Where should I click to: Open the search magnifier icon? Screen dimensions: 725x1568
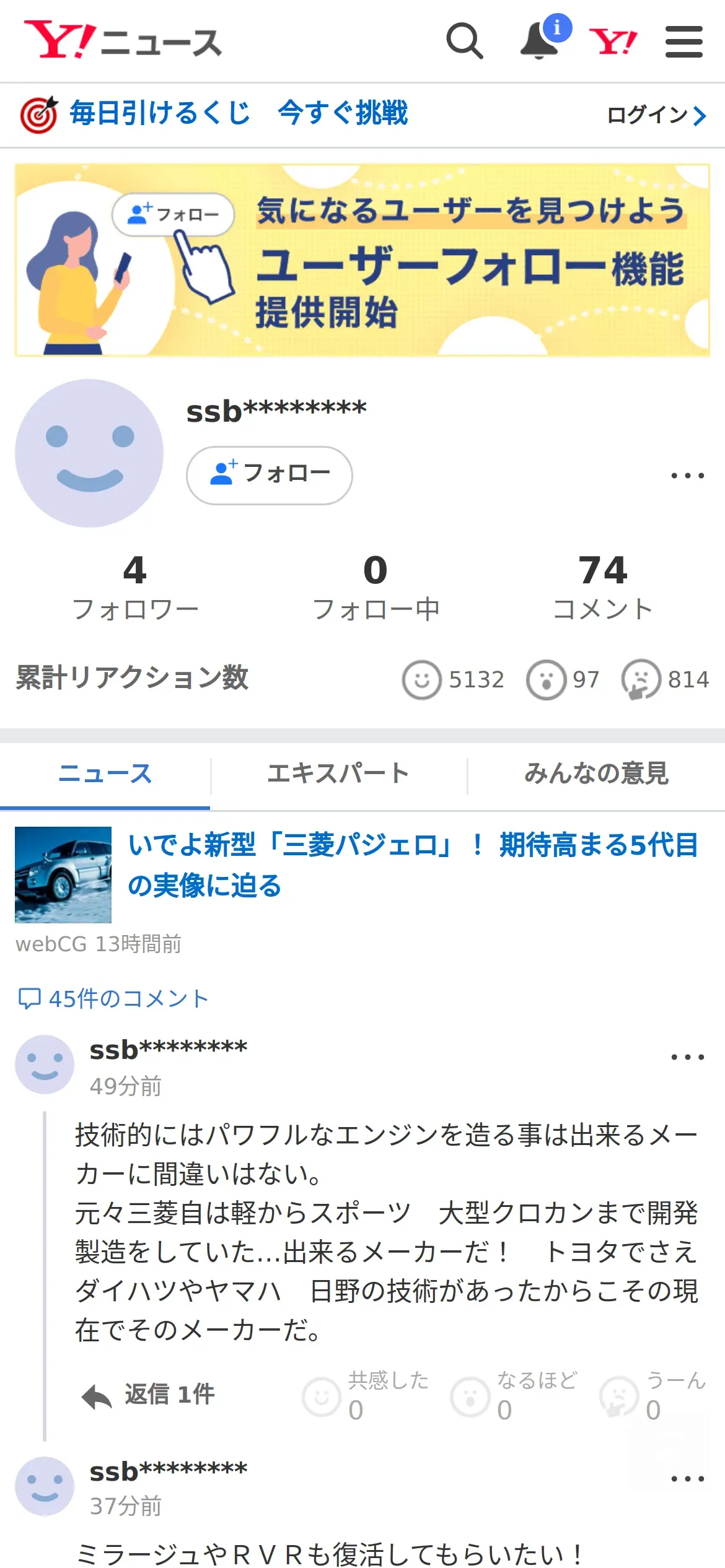click(x=464, y=41)
